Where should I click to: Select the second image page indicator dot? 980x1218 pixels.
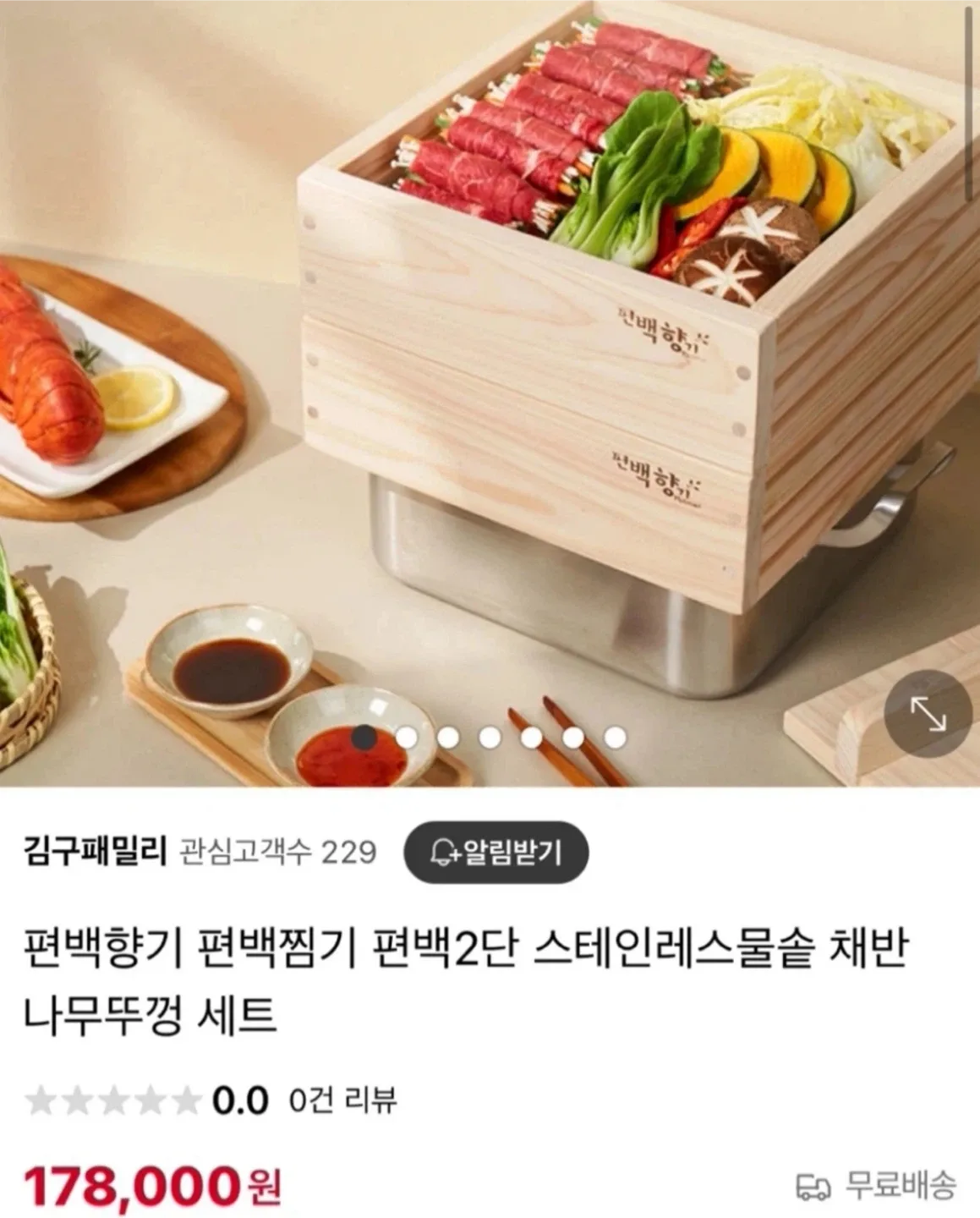pos(407,738)
